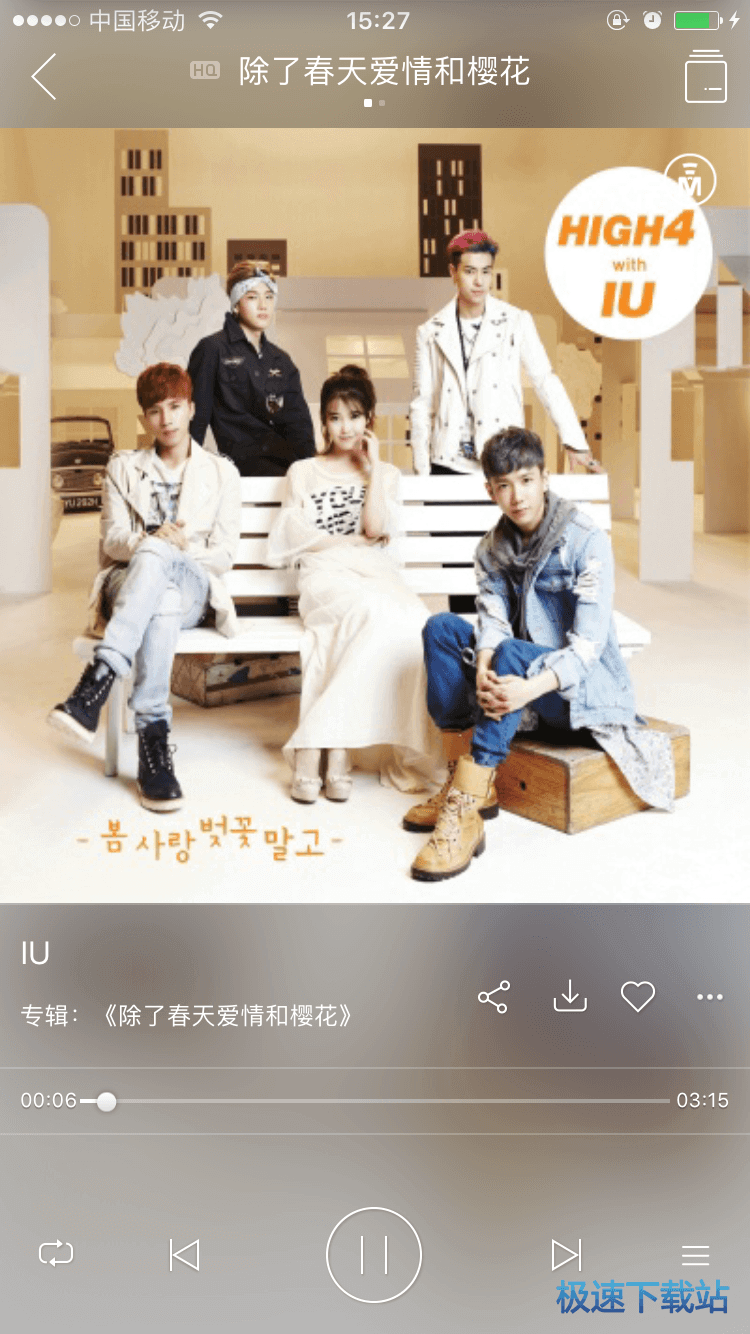Open the playlist queue
Viewport: 750px width, 1334px height.
[695, 1255]
